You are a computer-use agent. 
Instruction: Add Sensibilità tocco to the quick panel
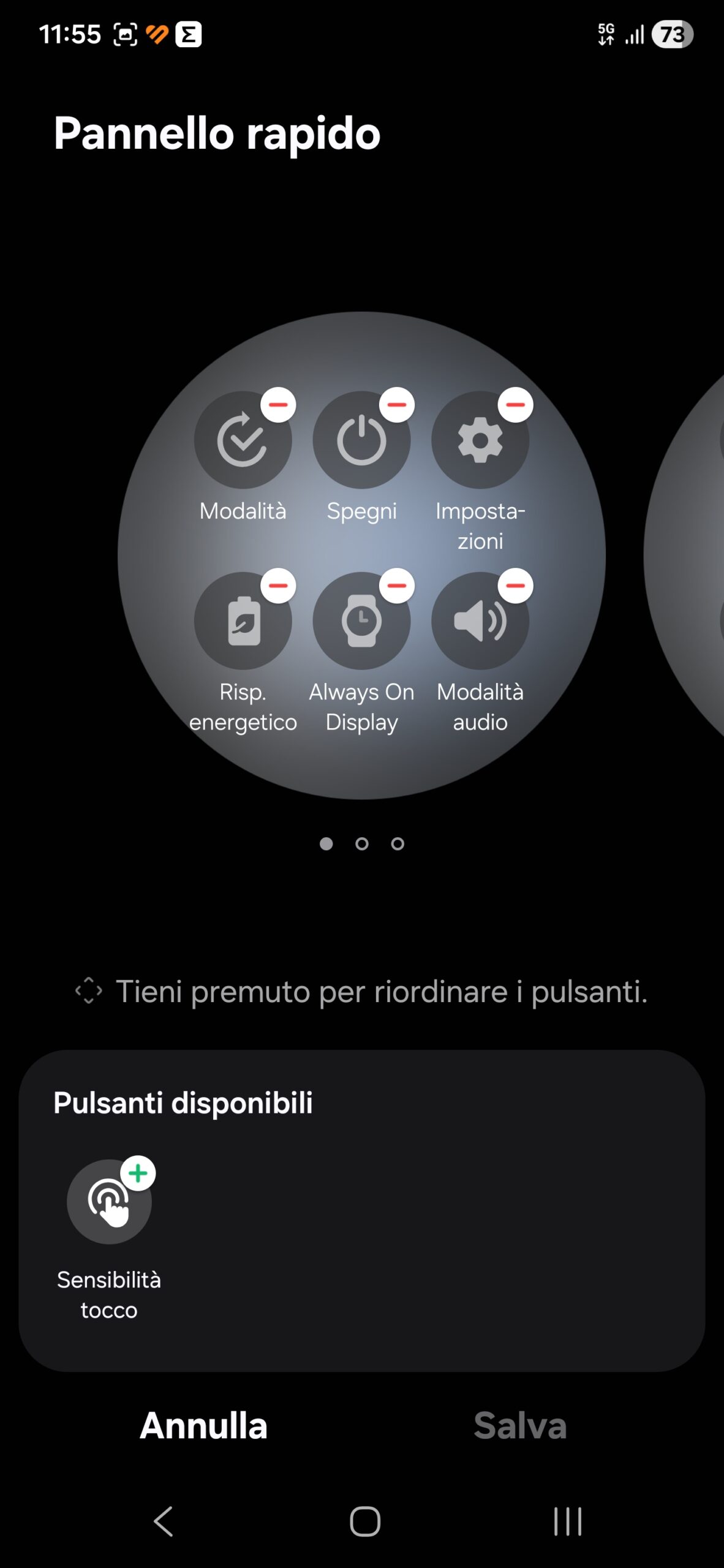pyautogui.click(x=138, y=1174)
